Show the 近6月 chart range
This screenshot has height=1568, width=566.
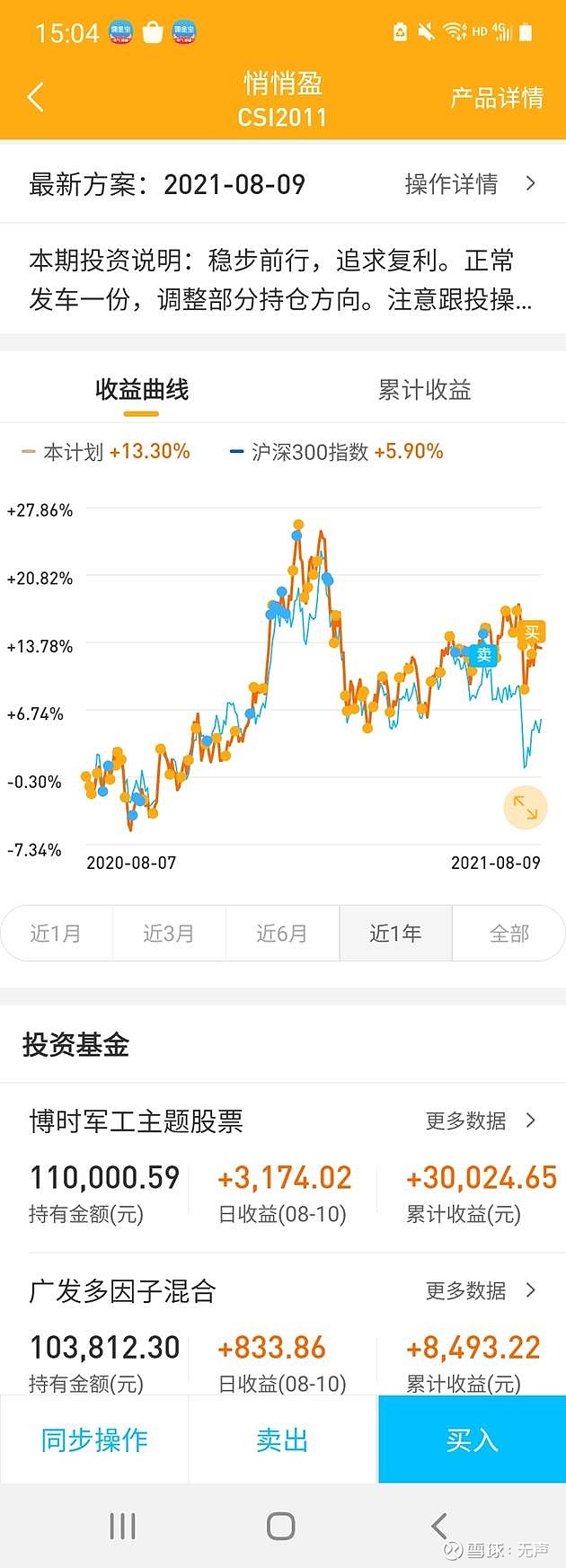pos(282,934)
